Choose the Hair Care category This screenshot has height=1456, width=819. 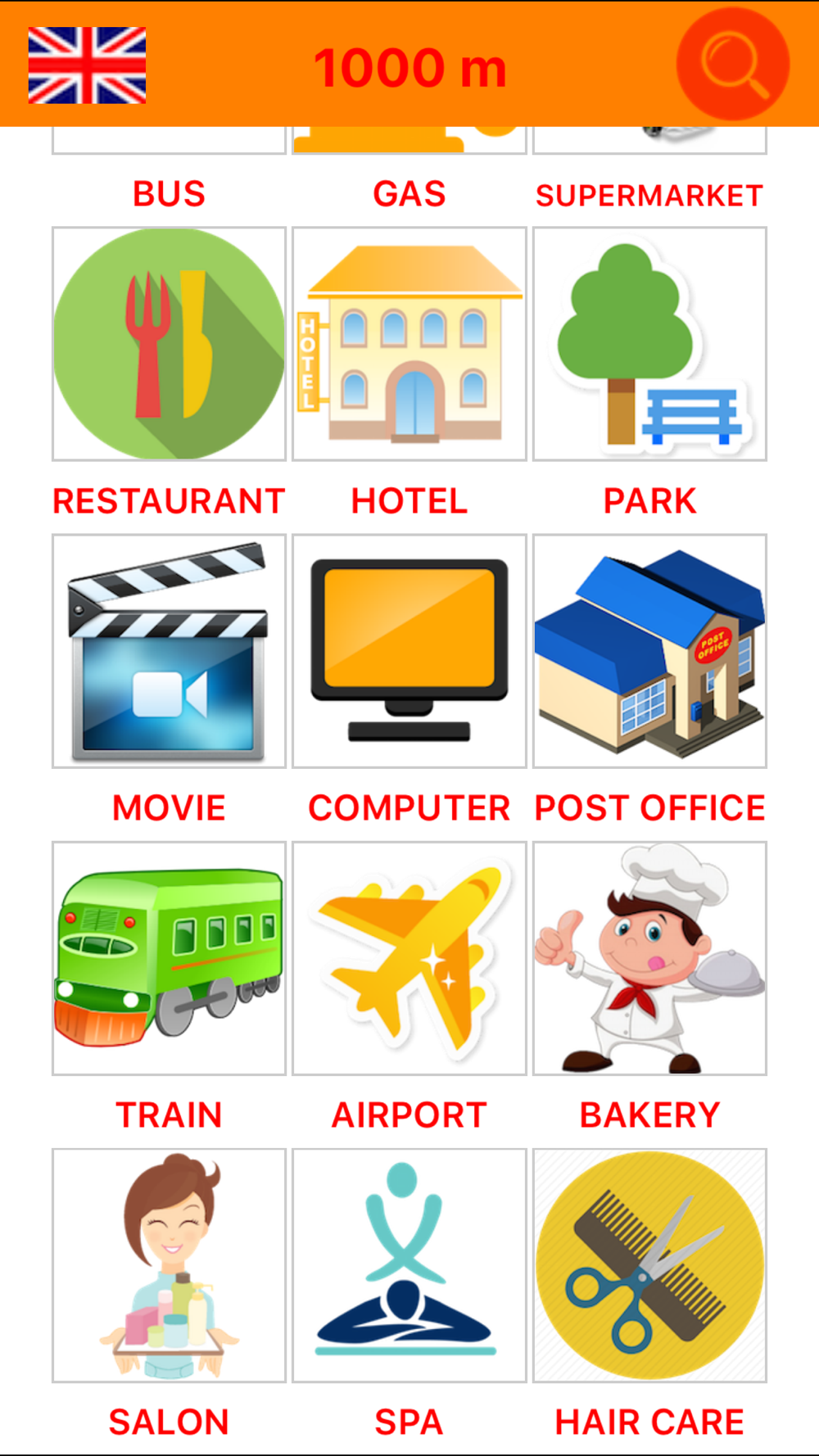tap(649, 1265)
